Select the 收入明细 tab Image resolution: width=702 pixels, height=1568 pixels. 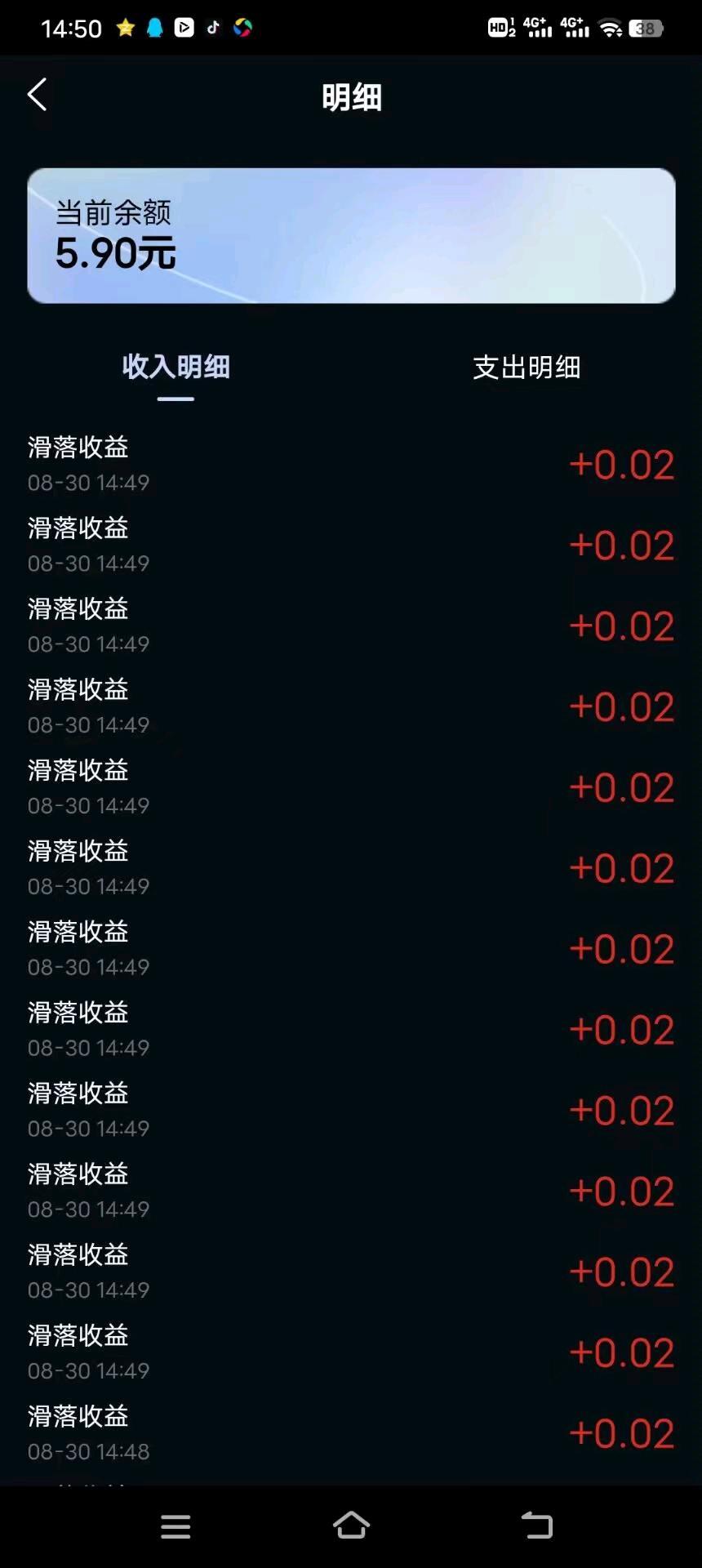[175, 367]
